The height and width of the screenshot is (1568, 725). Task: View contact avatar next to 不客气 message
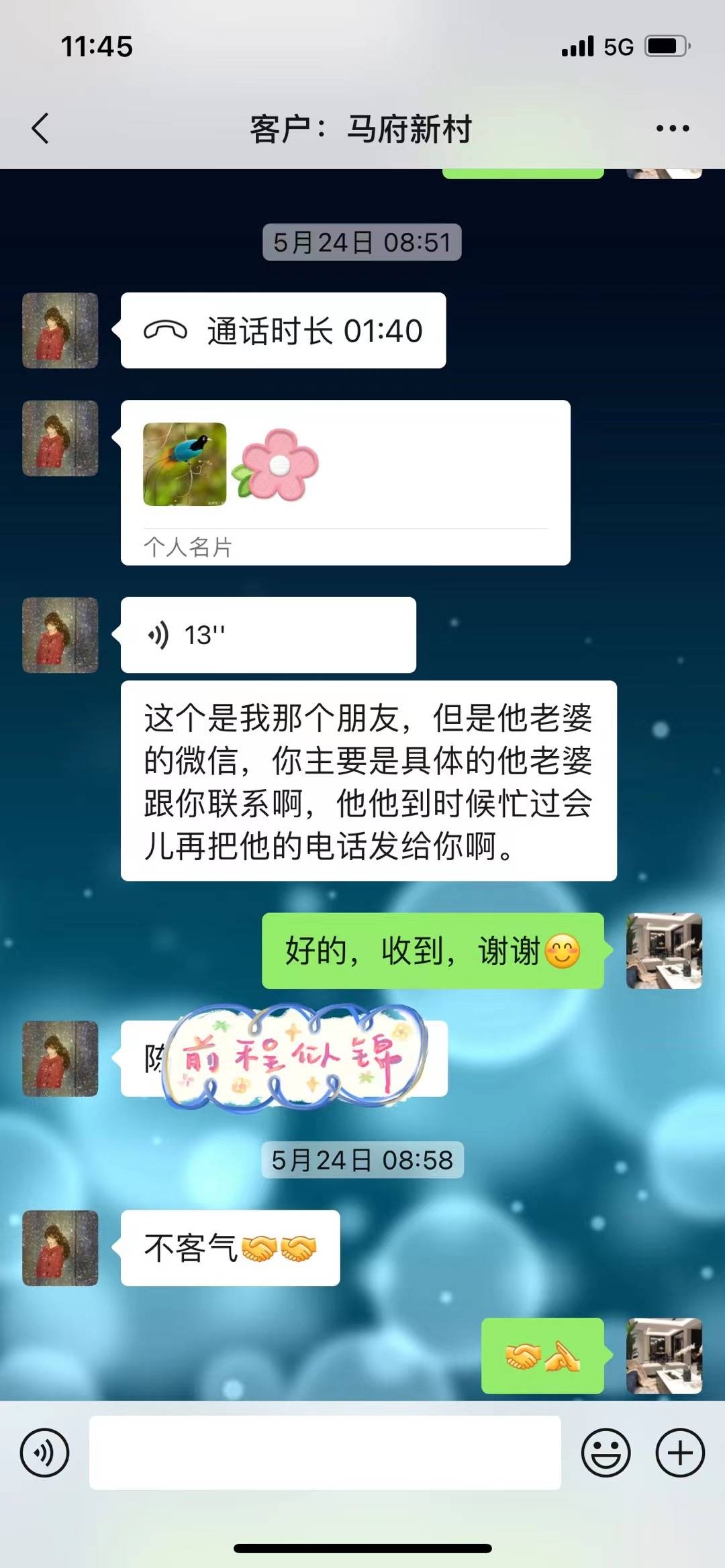tap(60, 1248)
